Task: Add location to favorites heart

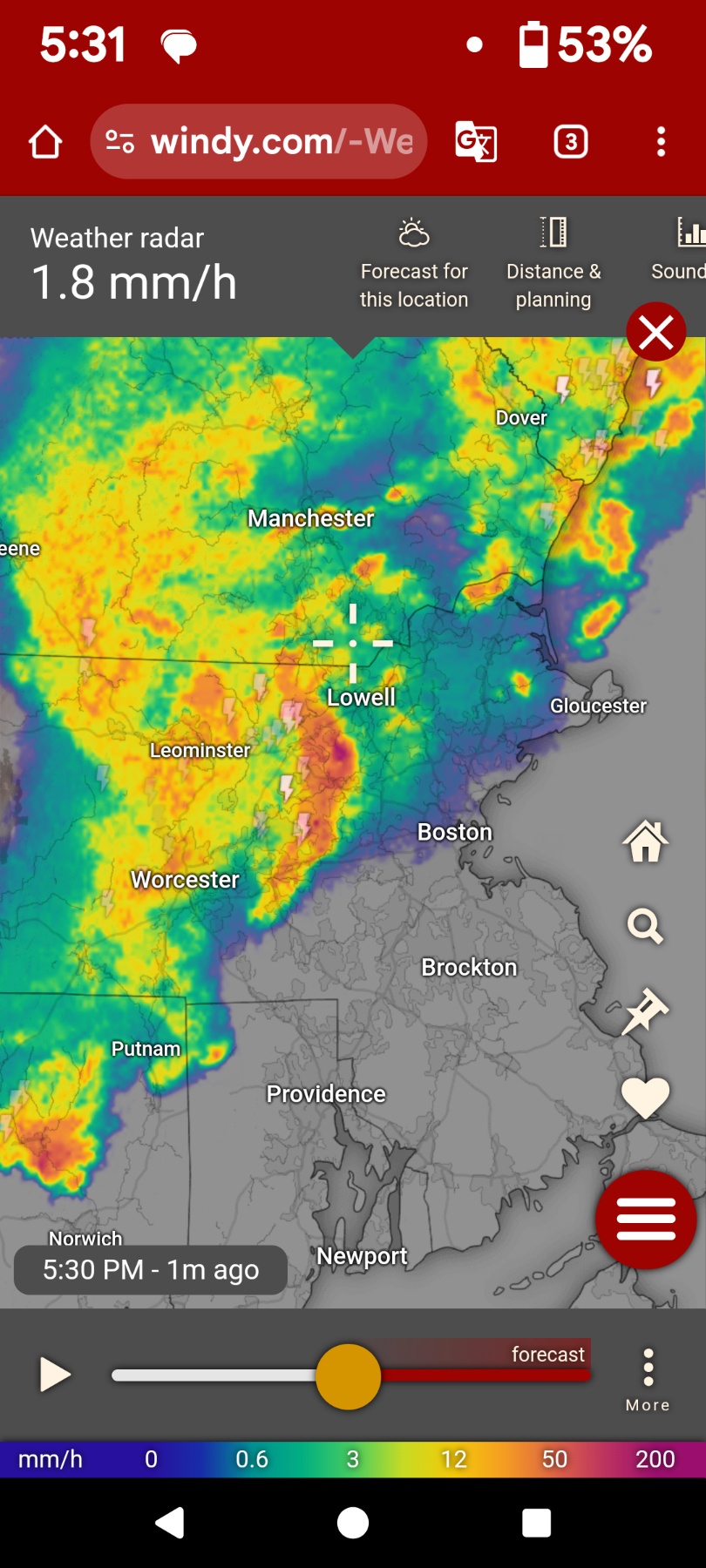Action: tap(645, 1098)
